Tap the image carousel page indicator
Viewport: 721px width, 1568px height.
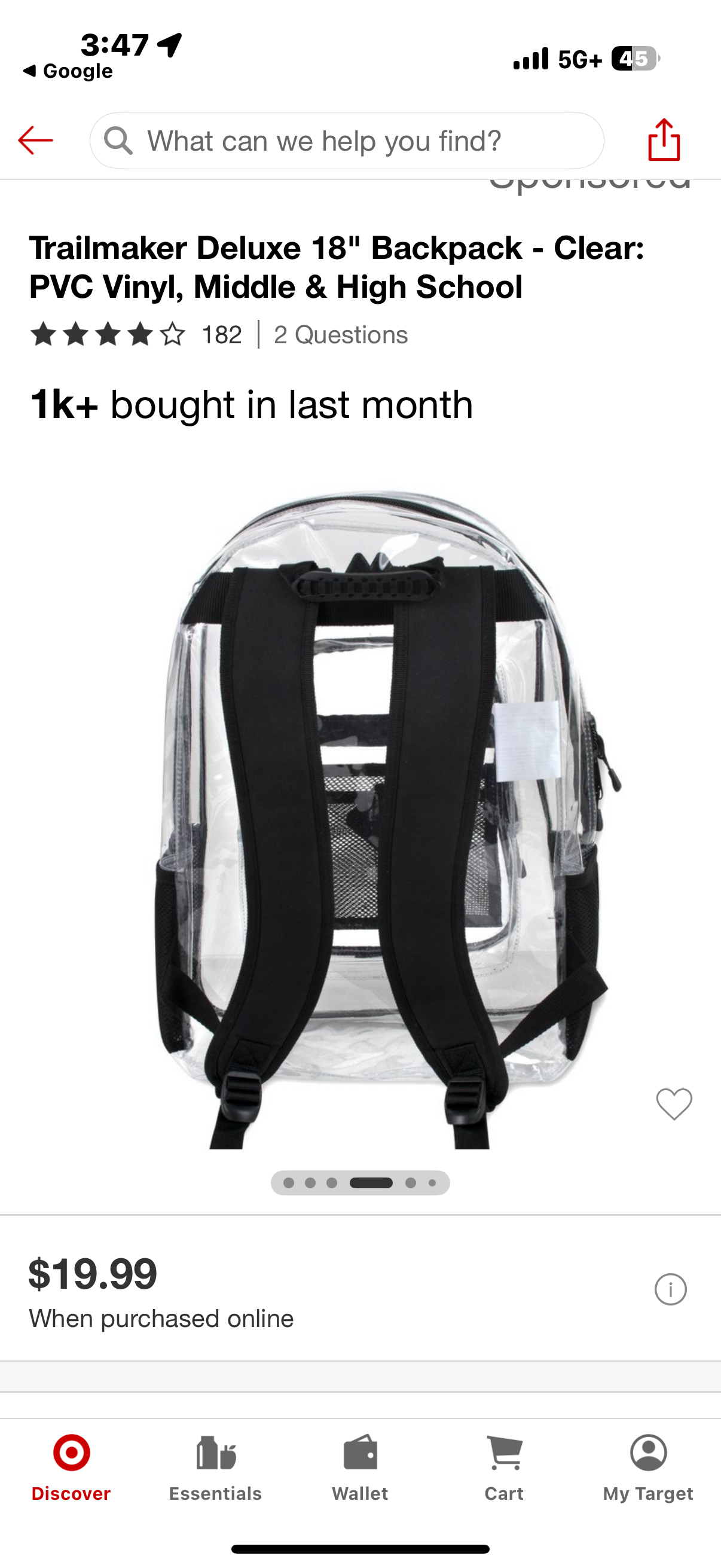(x=360, y=1183)
